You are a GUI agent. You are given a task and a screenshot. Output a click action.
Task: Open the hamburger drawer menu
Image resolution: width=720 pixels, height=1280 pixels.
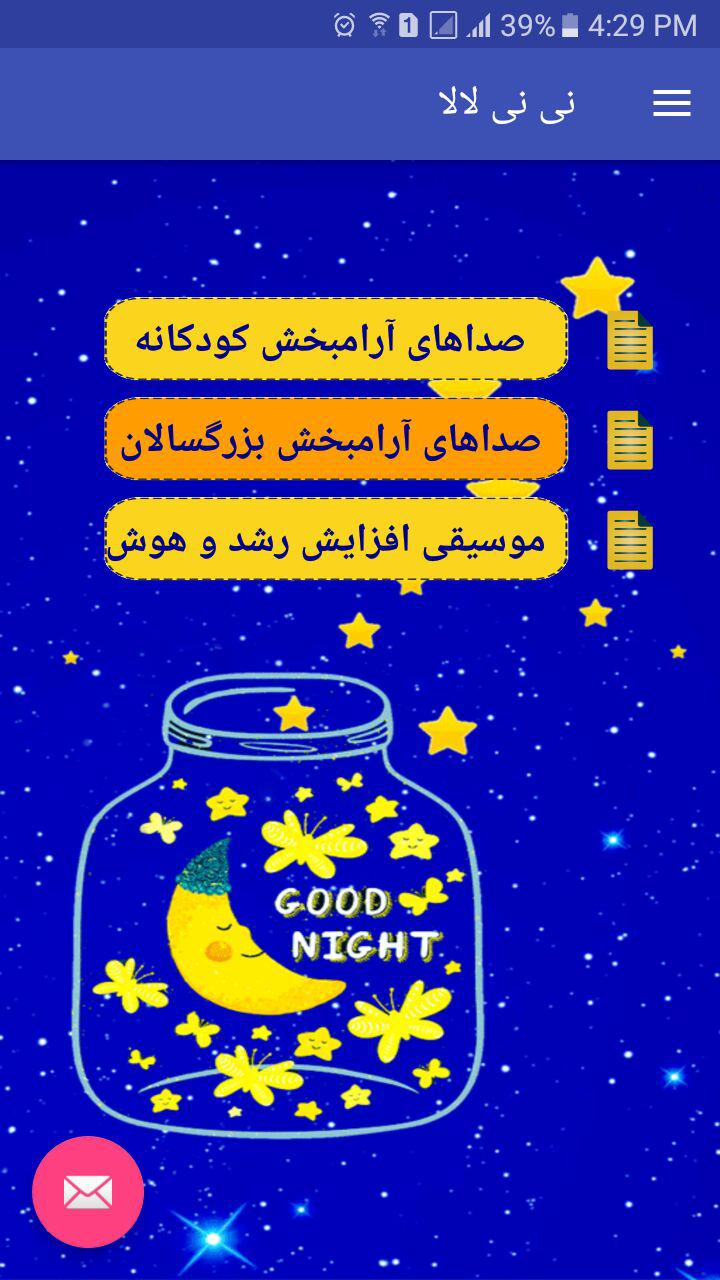(672, 104)
